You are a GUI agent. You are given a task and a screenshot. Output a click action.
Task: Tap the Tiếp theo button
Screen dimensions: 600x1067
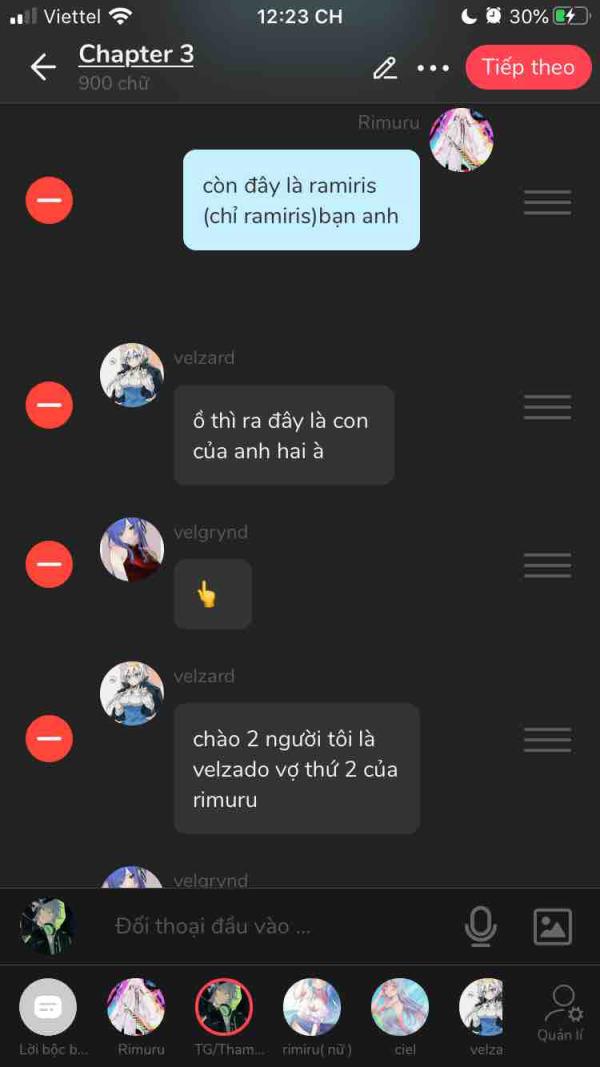[x=527, y=67]
